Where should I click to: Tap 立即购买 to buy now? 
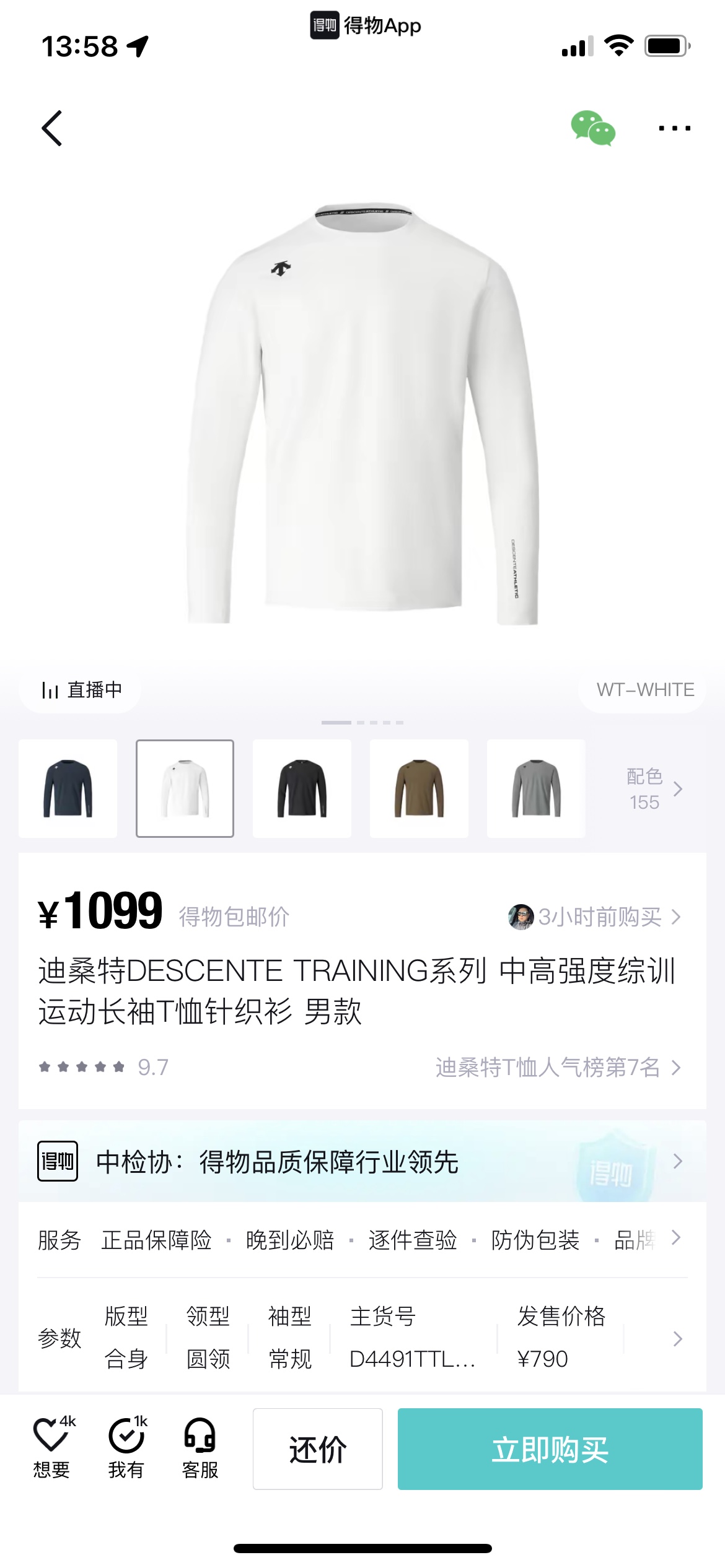point(550,1449)
